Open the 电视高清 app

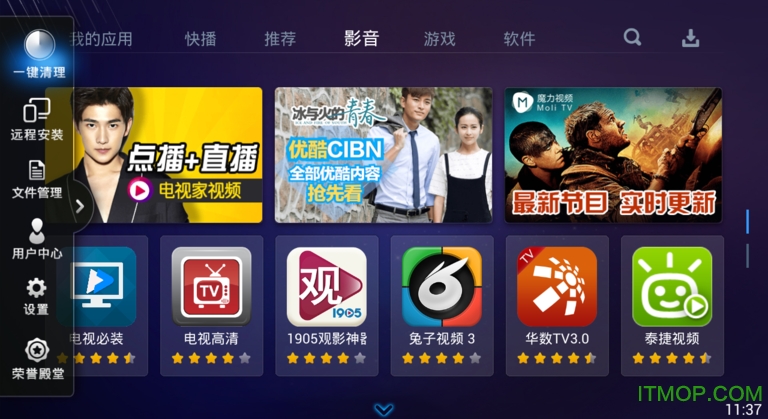pos(211,300)
